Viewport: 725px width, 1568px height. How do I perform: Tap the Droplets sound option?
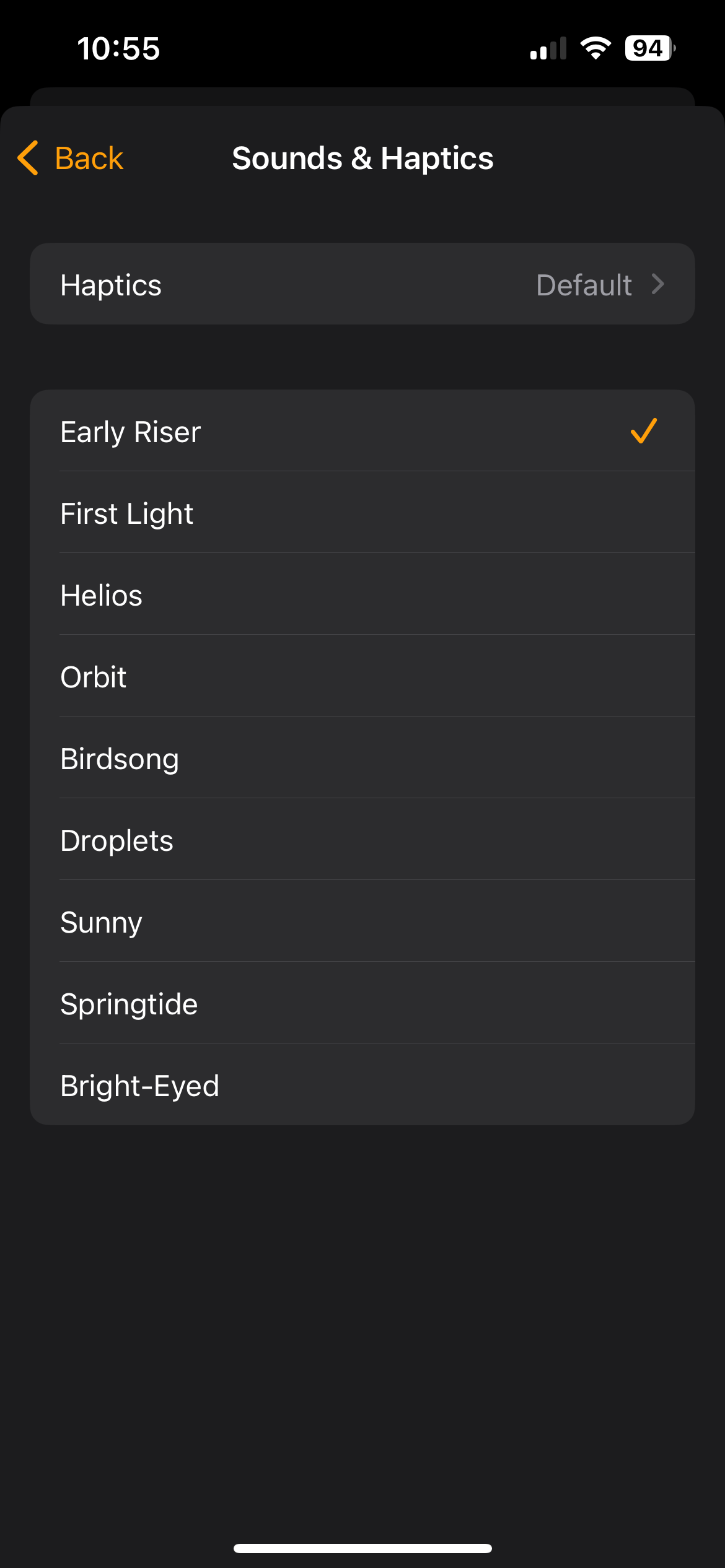pyautogui.click(x=362, y=840)
